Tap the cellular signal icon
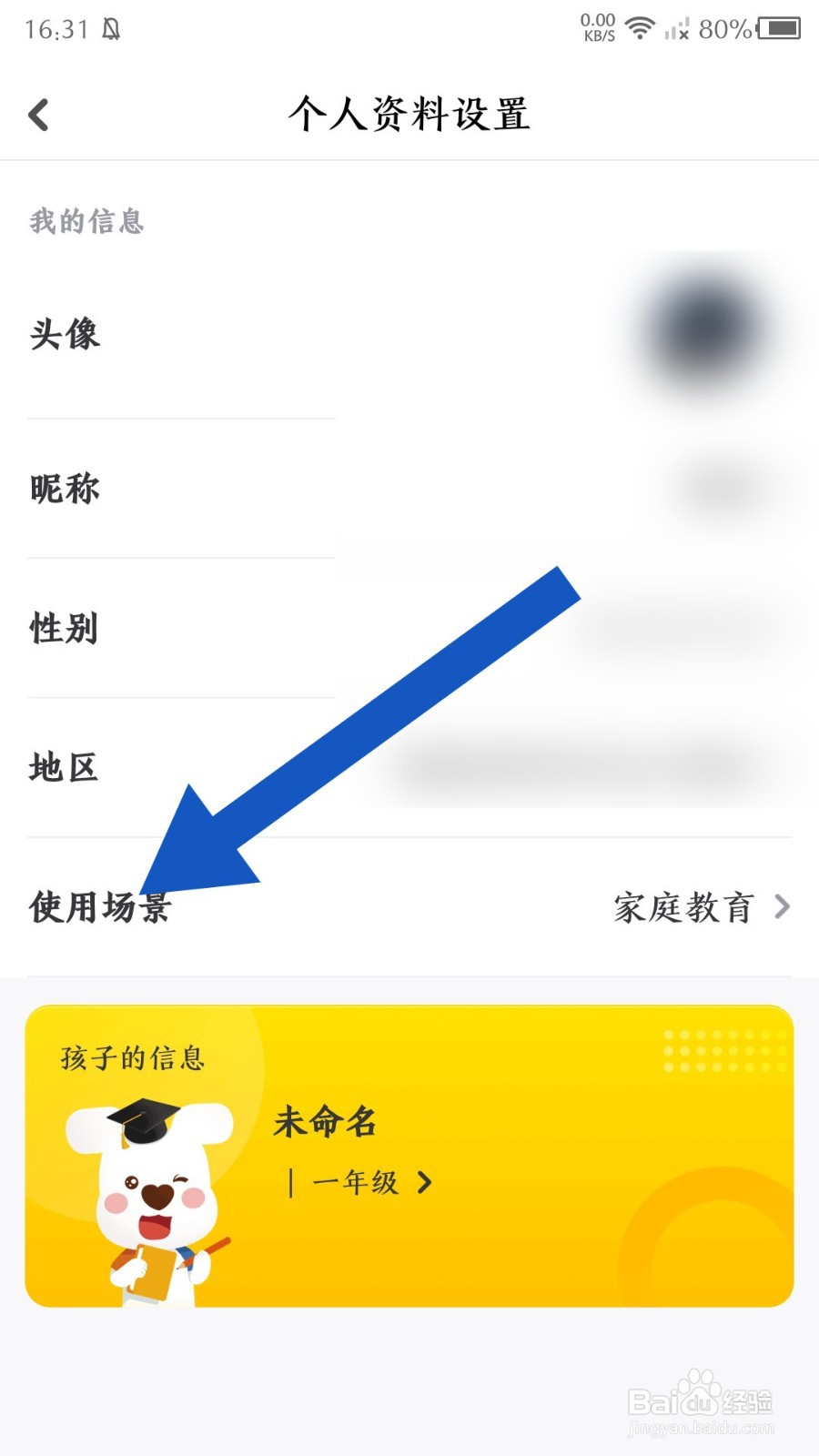 click(x=680, y=29)
